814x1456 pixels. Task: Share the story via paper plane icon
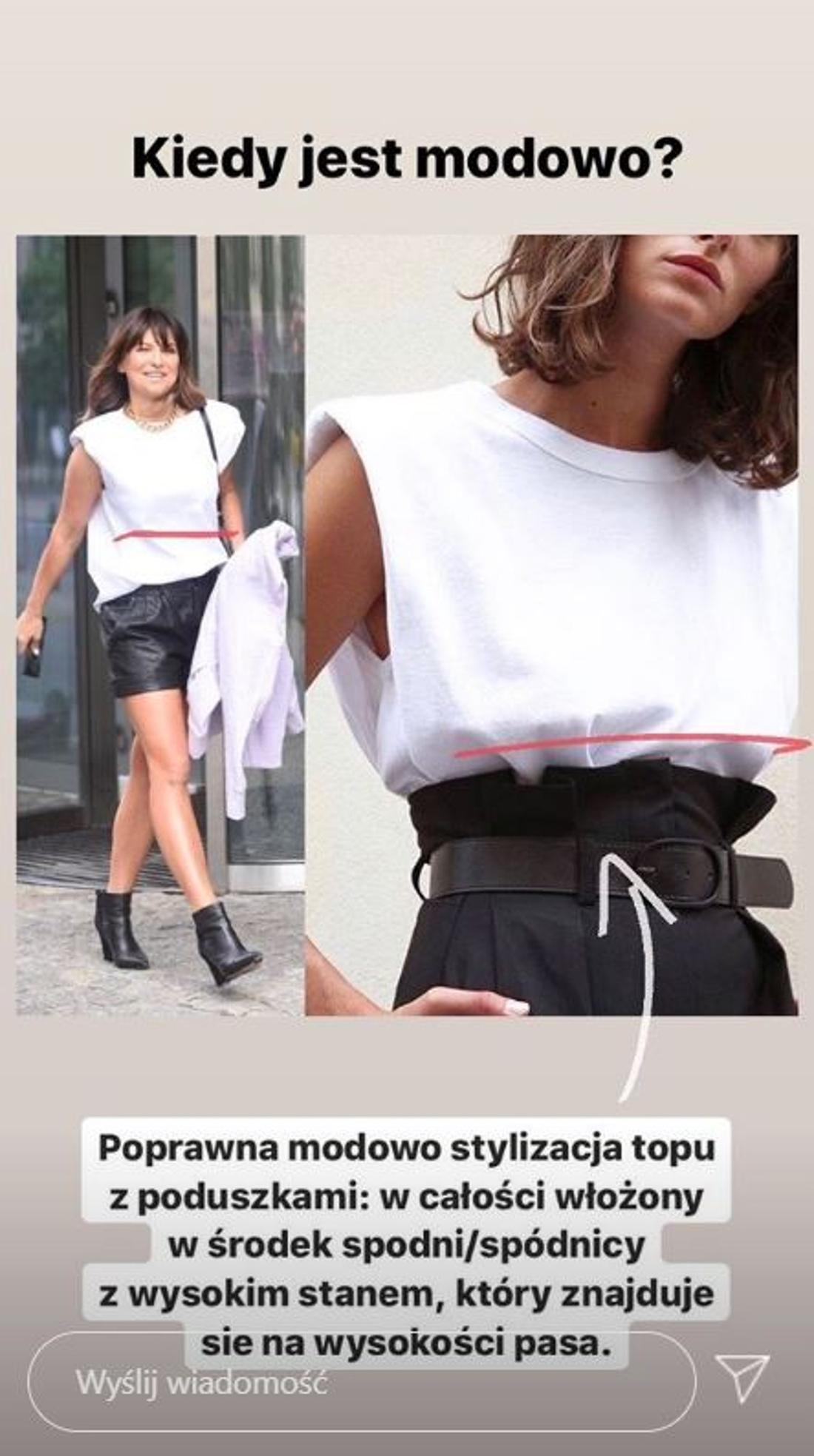[741, 1378]
